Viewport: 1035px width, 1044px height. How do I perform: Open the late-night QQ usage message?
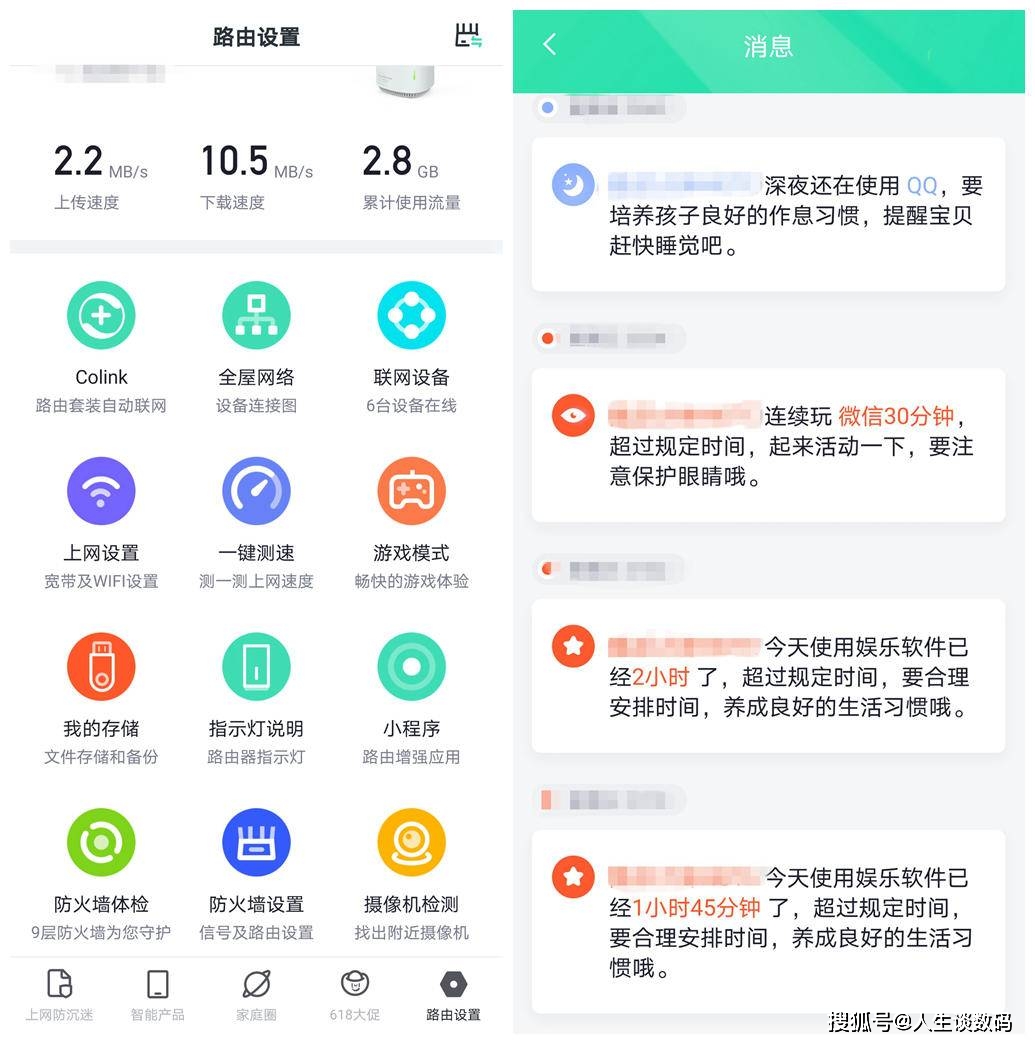768,215
